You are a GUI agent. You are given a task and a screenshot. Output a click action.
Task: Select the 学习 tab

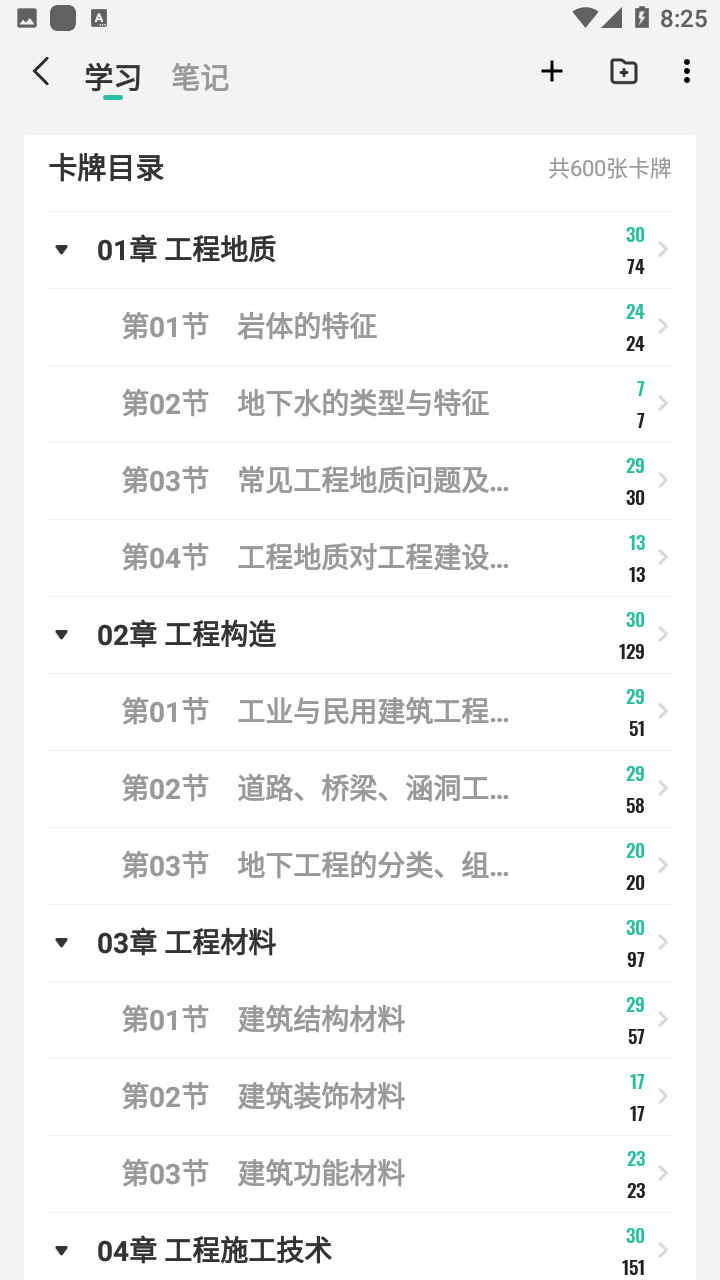113,78
